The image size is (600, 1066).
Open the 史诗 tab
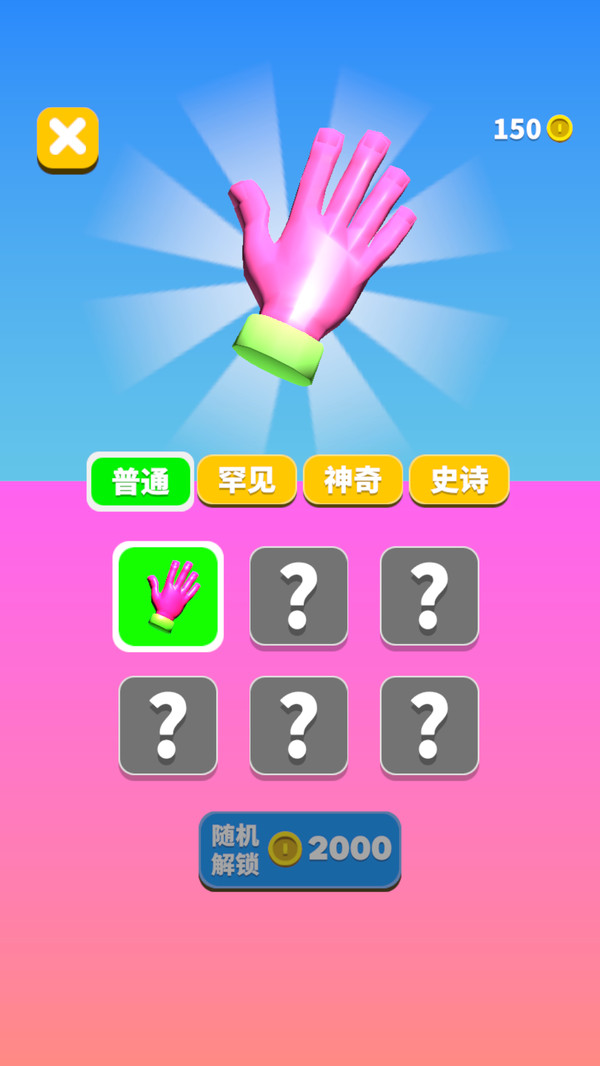coord(459,480)
